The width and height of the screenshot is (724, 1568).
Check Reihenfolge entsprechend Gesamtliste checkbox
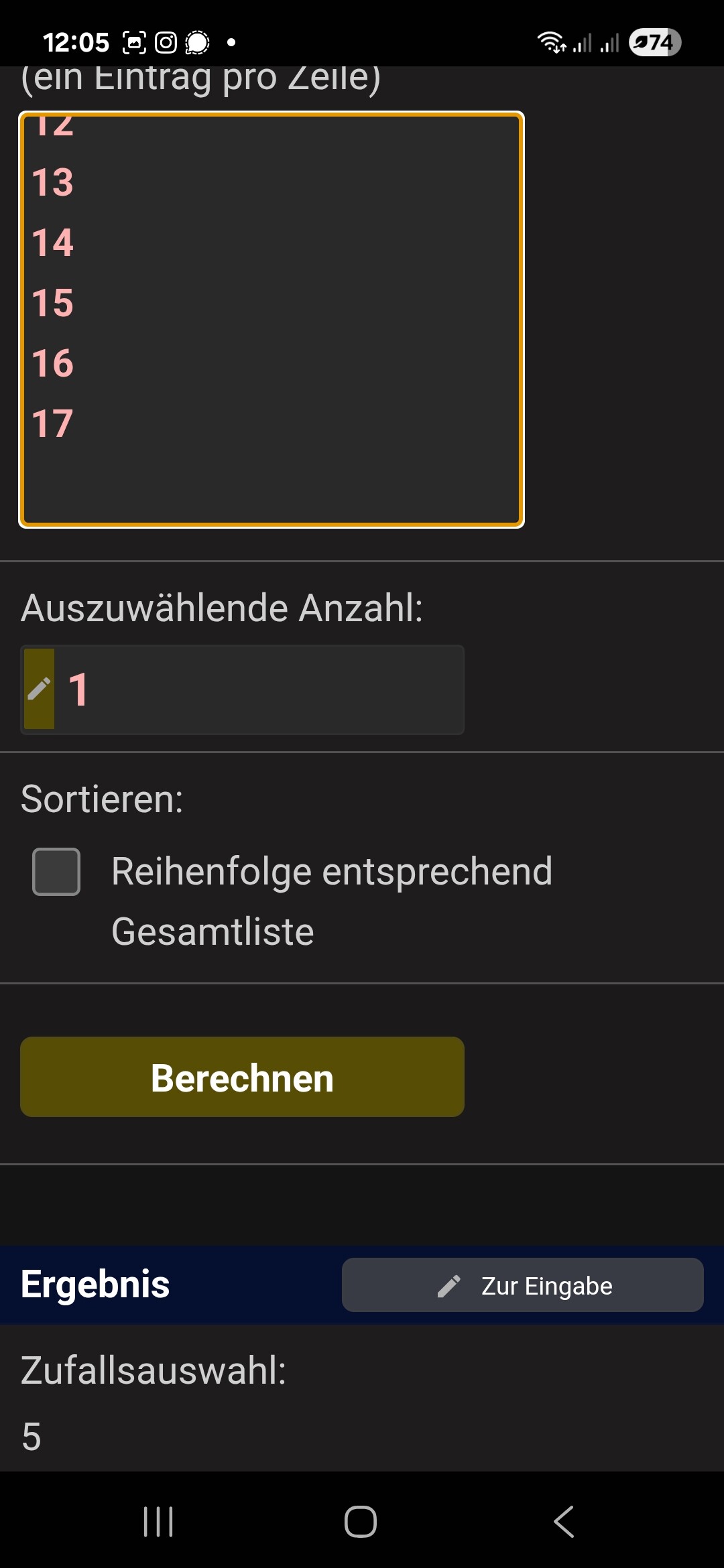[x=56, y=872]
